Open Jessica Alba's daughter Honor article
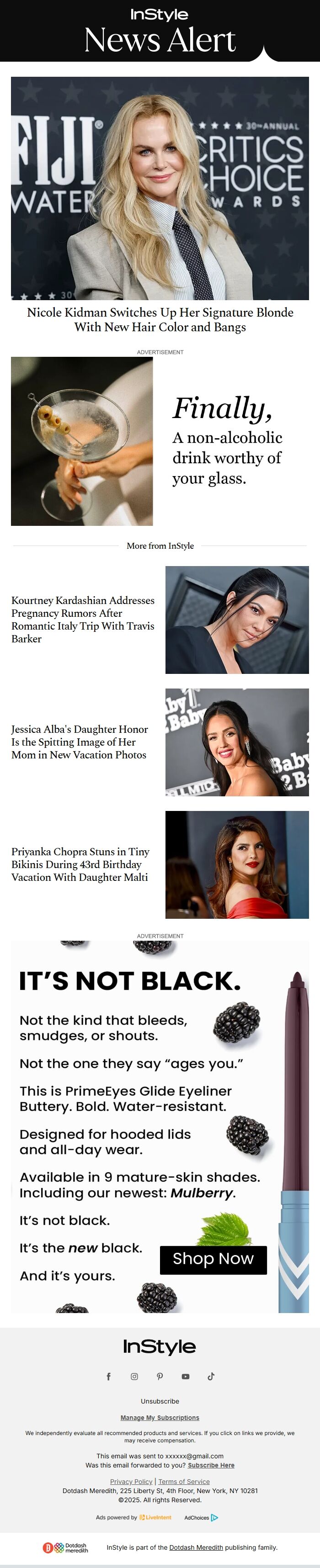This screenshot has height=1568, width=320. 79,742
